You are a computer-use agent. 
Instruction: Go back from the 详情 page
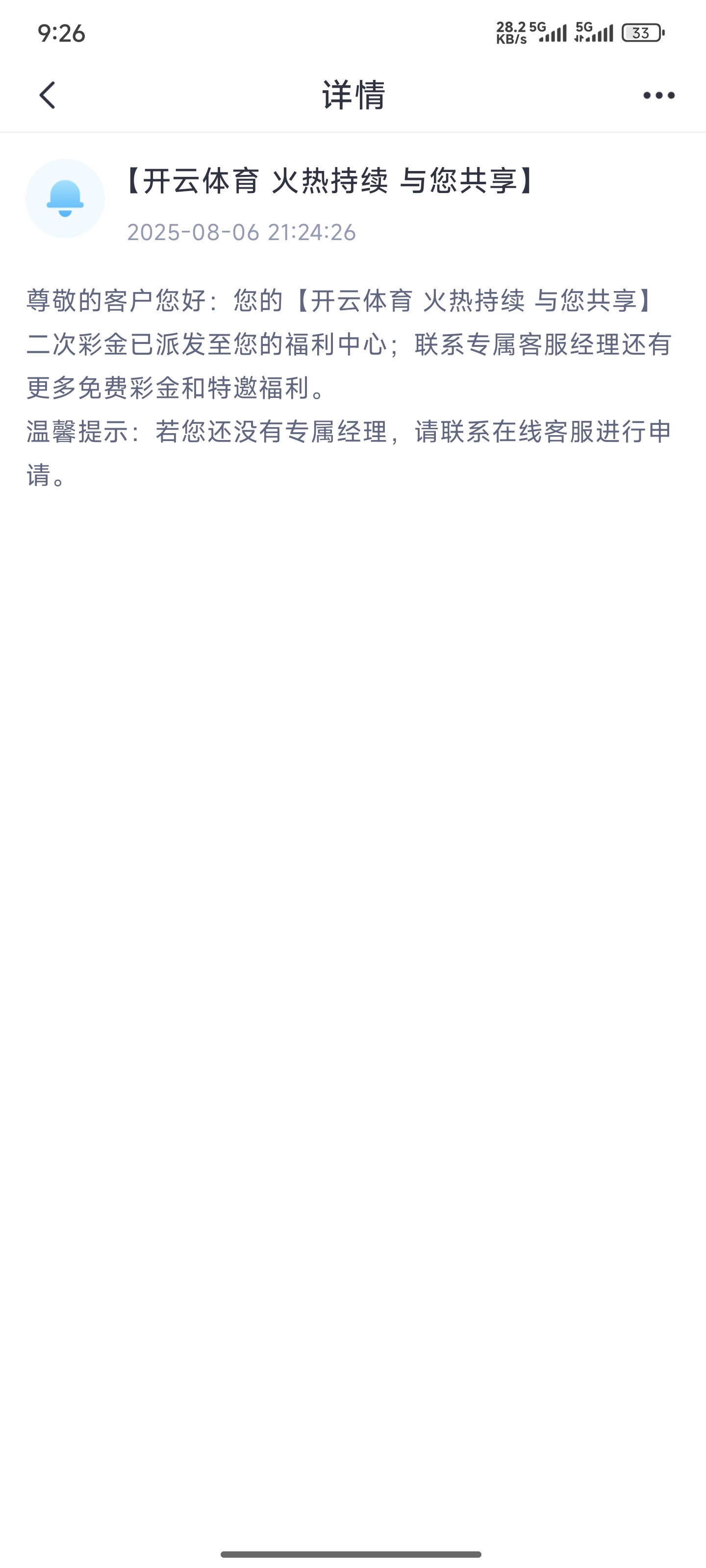(x=48, y=96)
